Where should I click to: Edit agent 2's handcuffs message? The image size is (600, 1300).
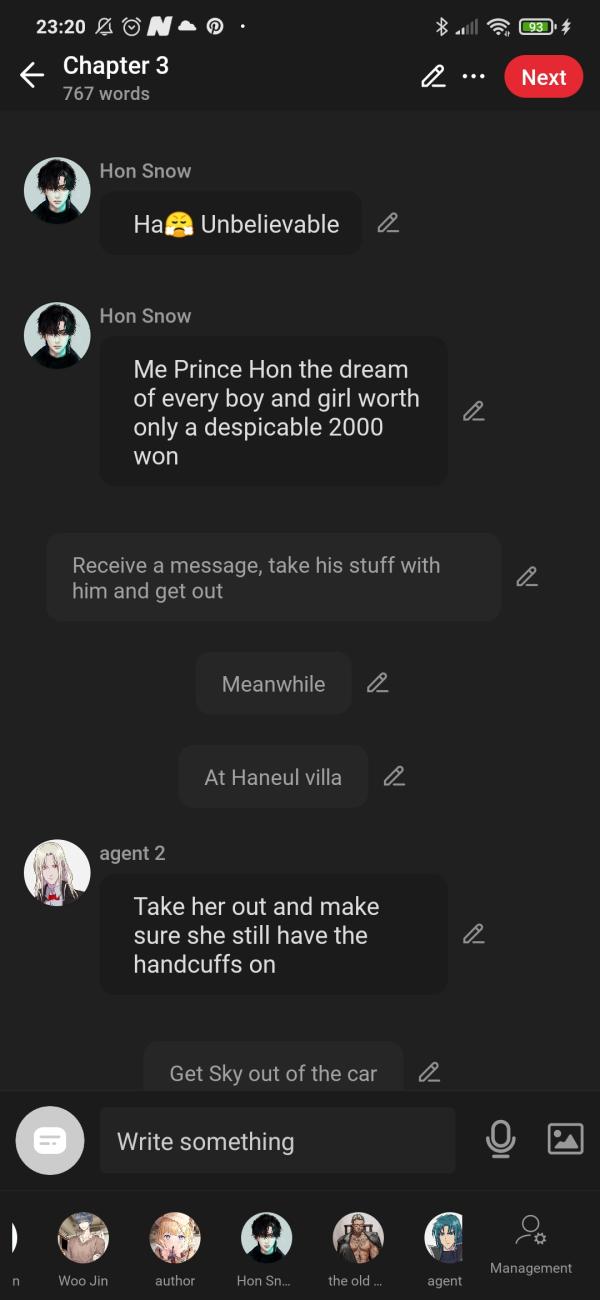473,934
